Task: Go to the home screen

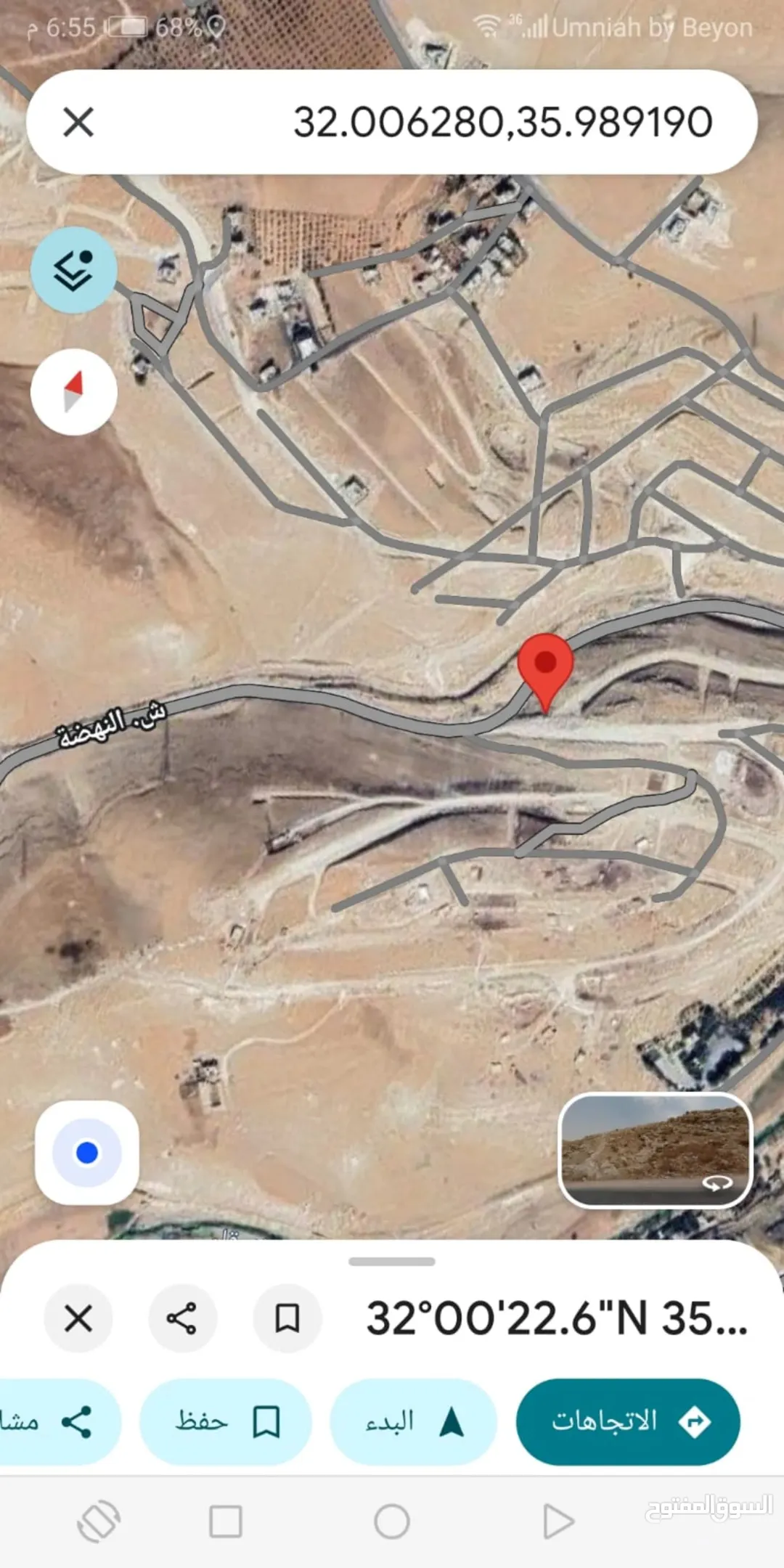Action: click(x=392, y=1521)
